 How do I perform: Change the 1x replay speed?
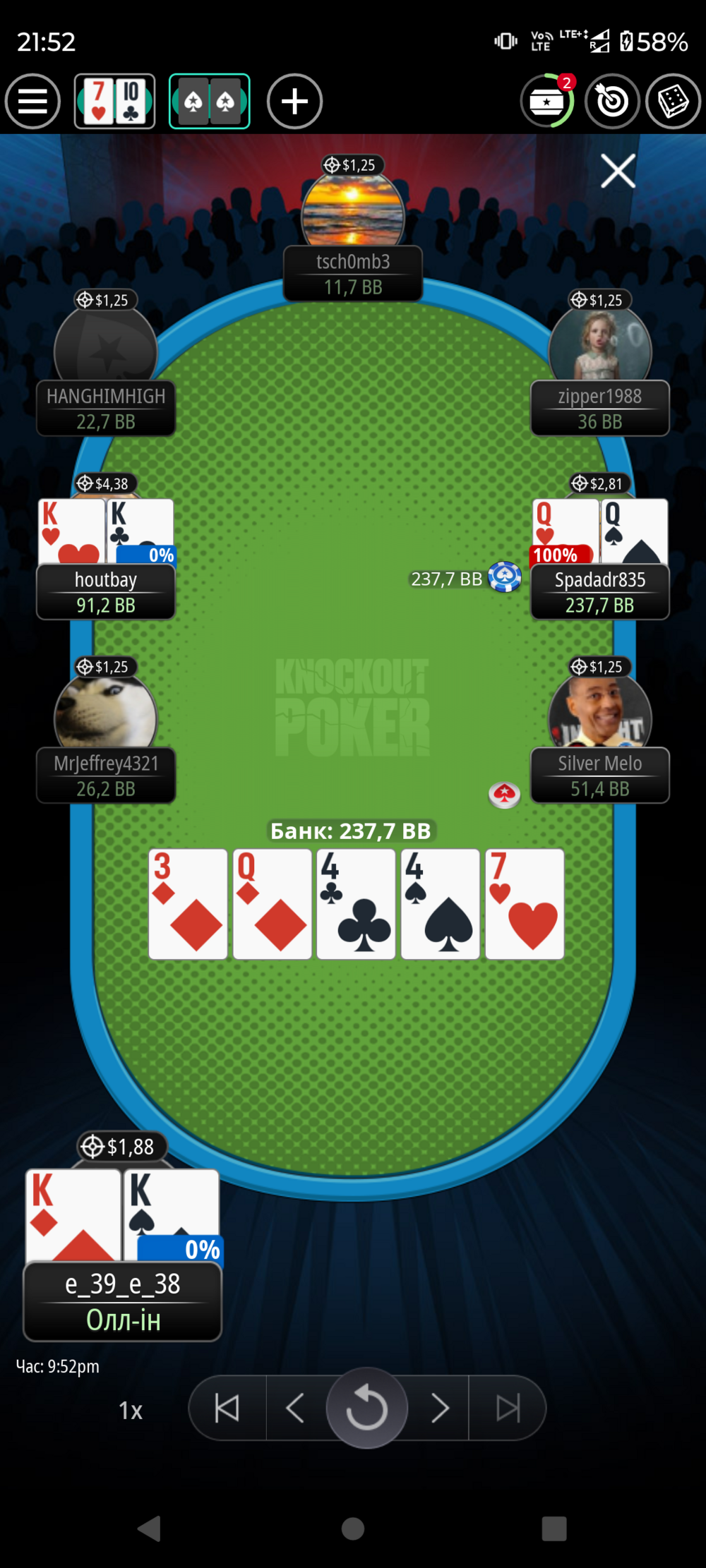pos(131,1411)
